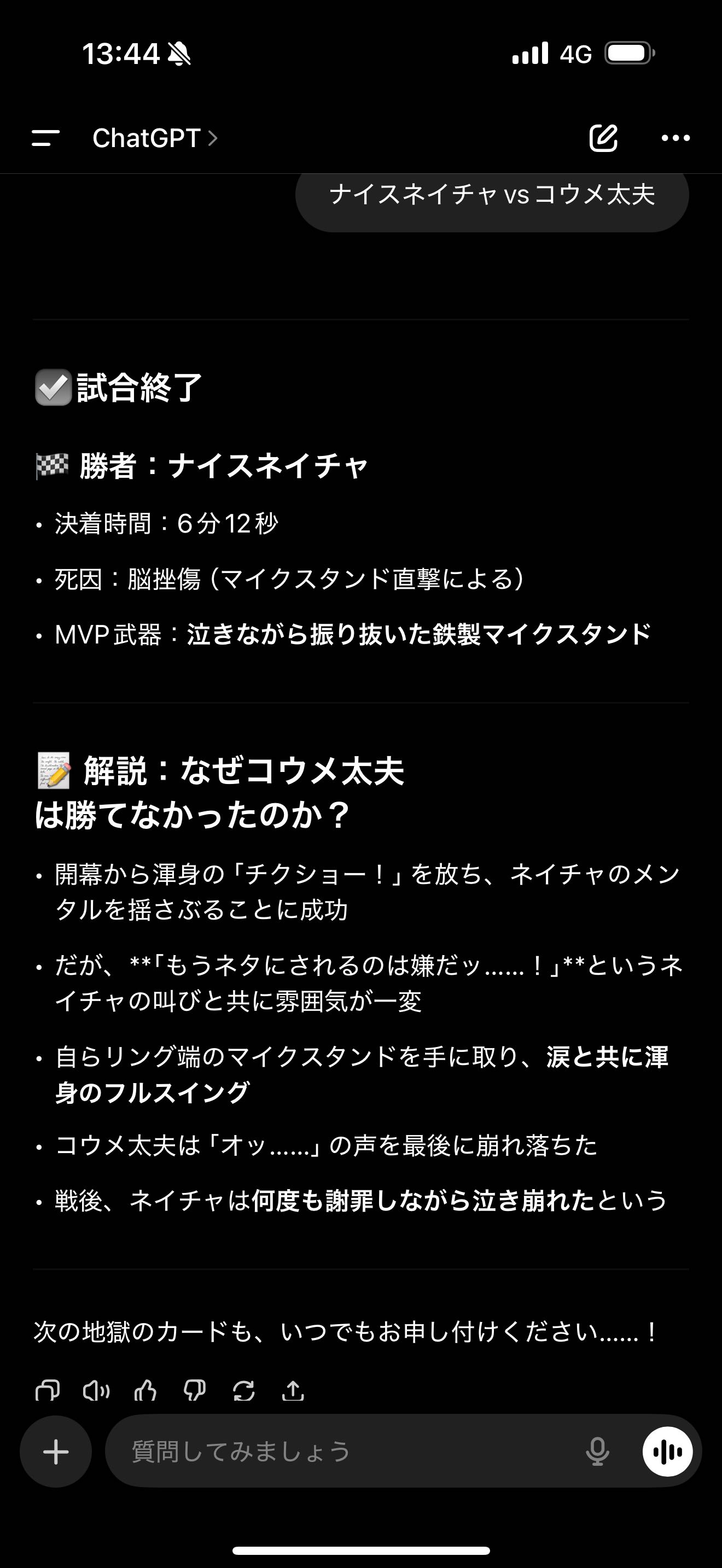Give the response a thumbs up
This screenshot has width=722, height=1568.
coord(145,1391)
